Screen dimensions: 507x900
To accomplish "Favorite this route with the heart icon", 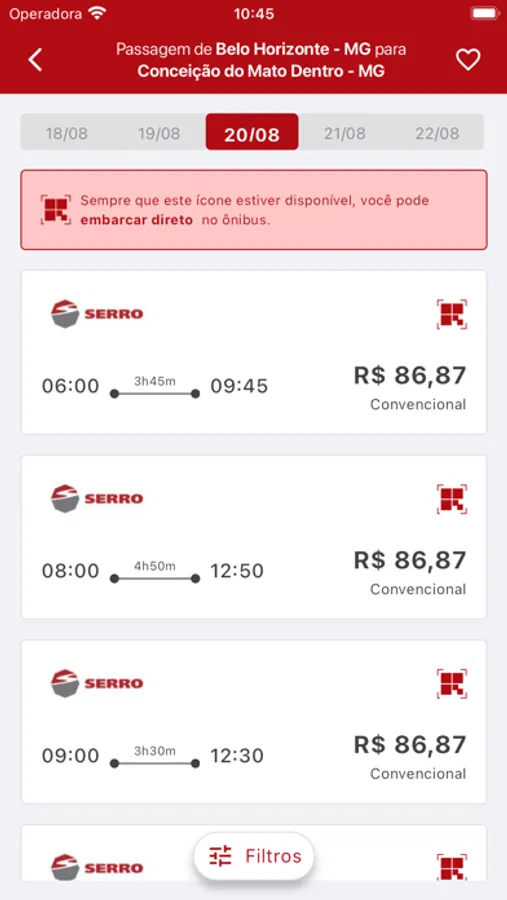I will point(468,60).
